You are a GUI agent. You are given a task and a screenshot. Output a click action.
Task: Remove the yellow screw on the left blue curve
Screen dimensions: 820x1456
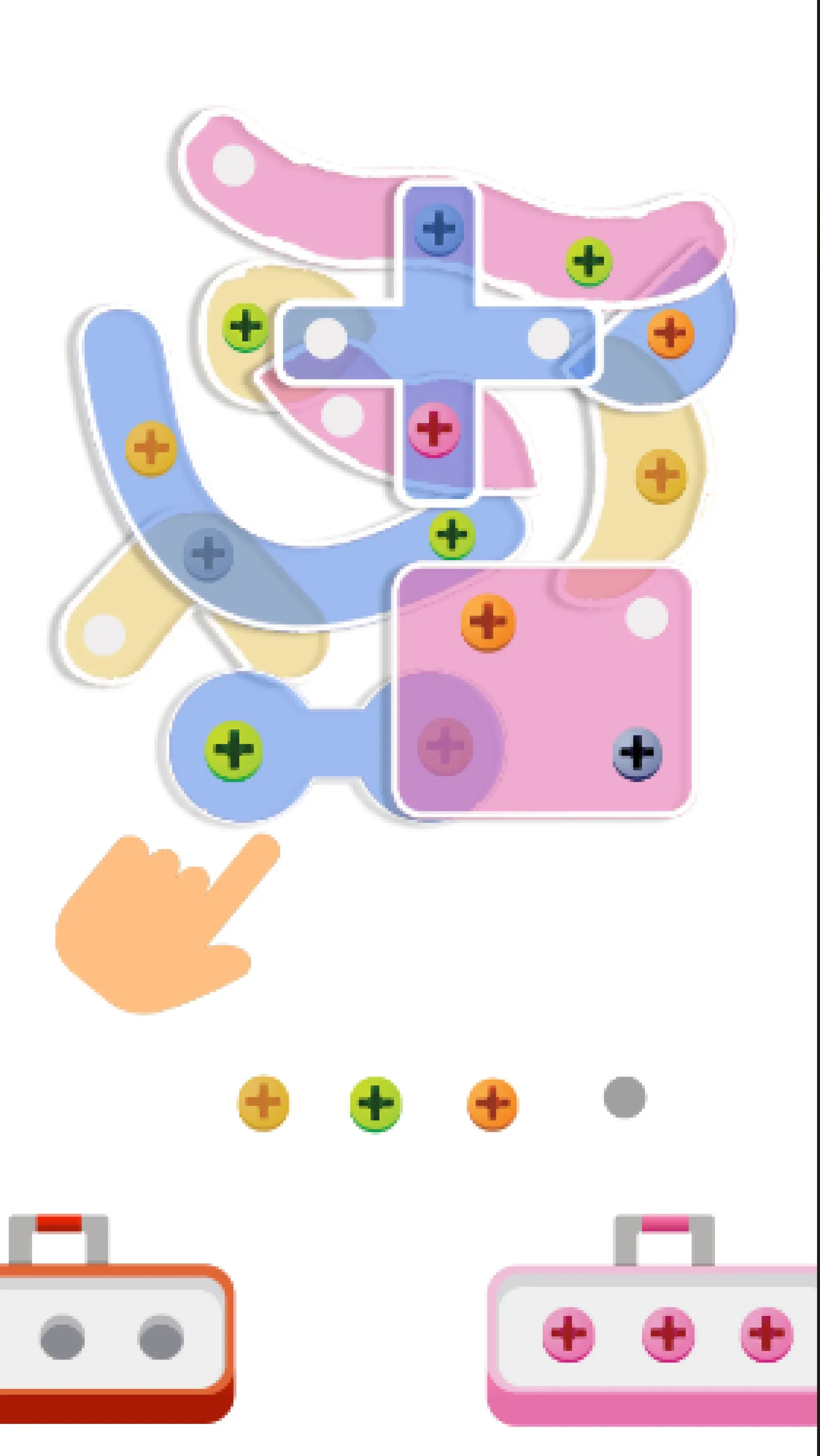[150, 449]
